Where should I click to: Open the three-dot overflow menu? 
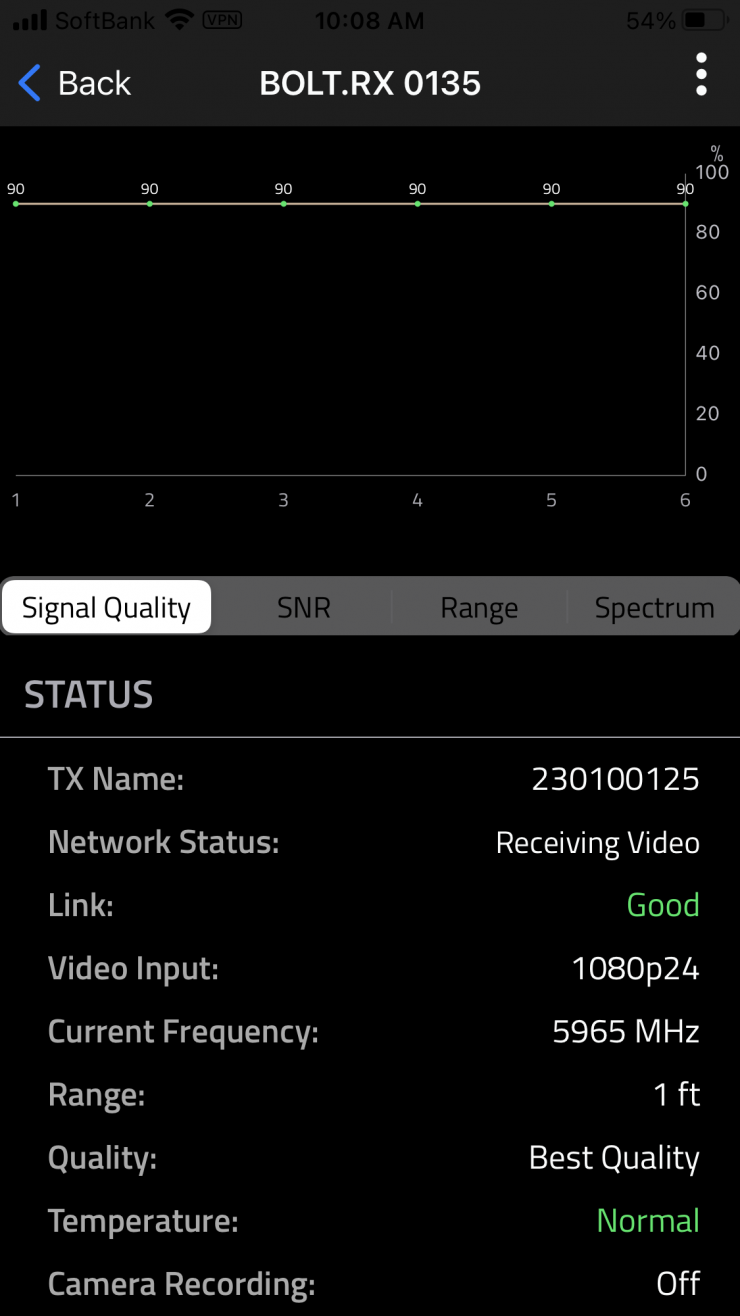(701, 76)
